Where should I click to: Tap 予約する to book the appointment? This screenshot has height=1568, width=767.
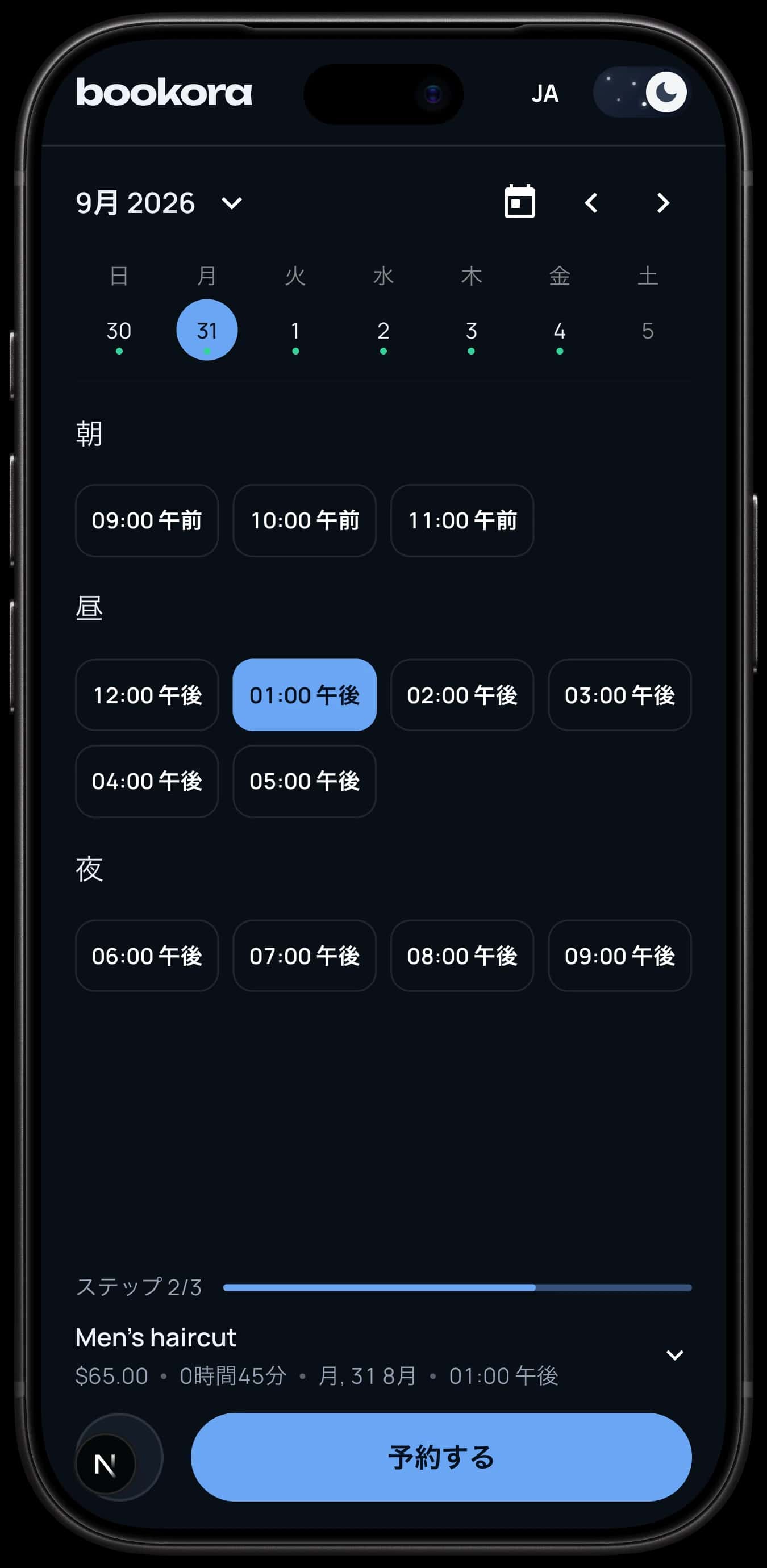[x=441, y=1457]
